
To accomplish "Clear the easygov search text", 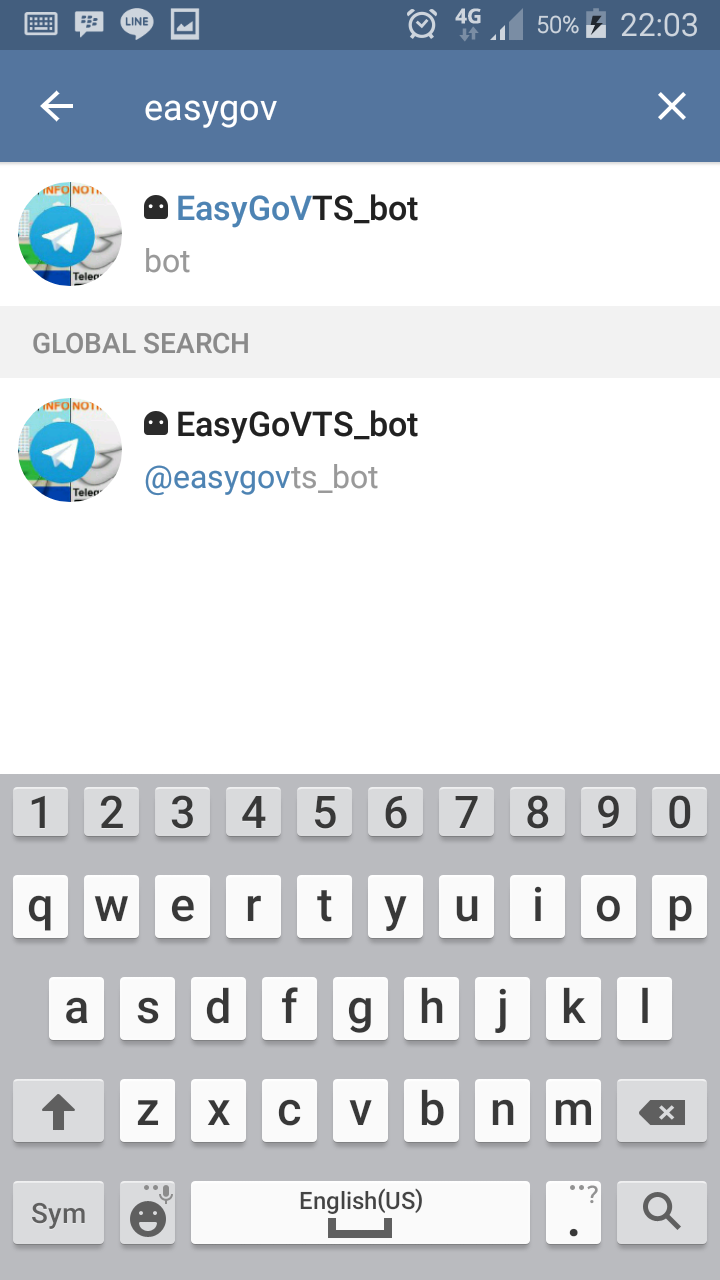I will pos(671,107).
